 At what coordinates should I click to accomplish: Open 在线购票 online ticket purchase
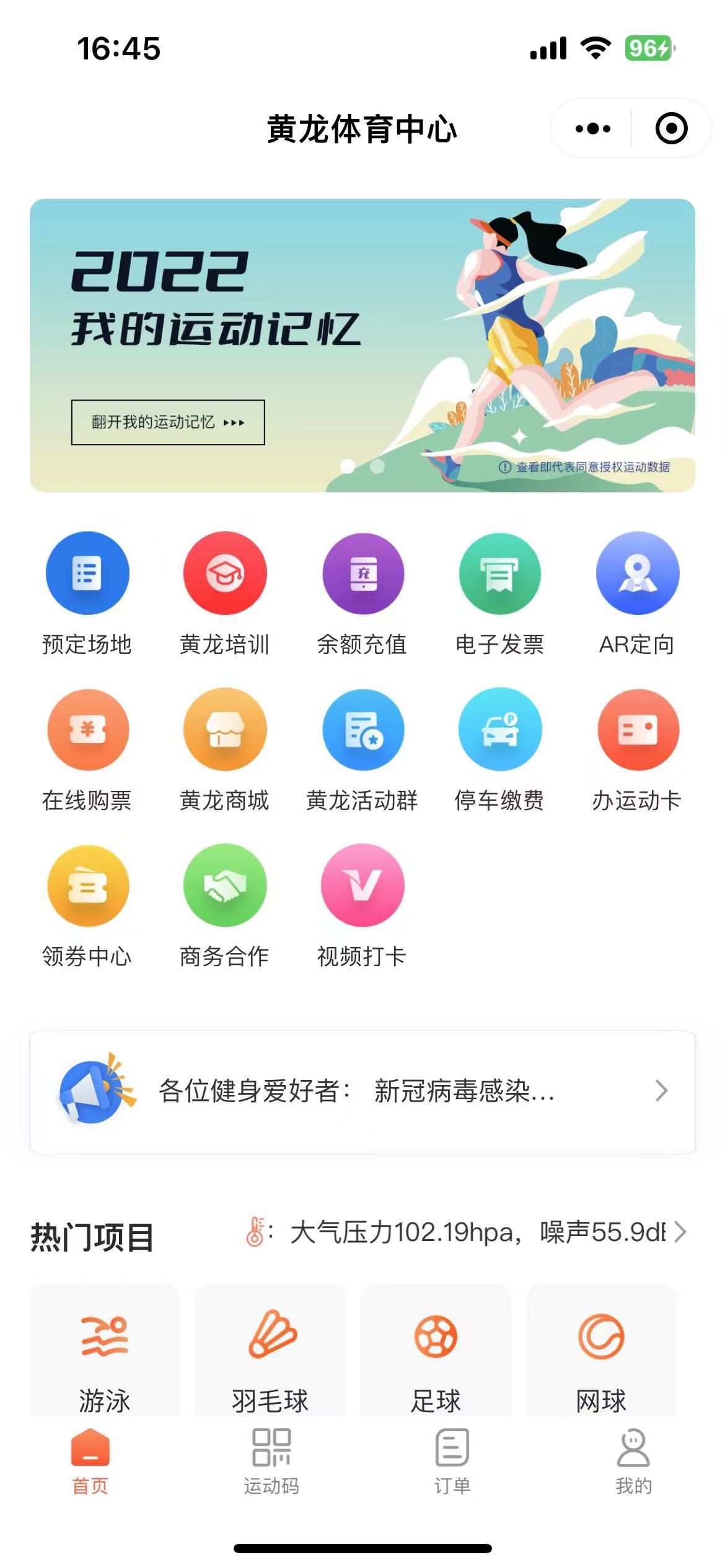(x=87, y=730)
